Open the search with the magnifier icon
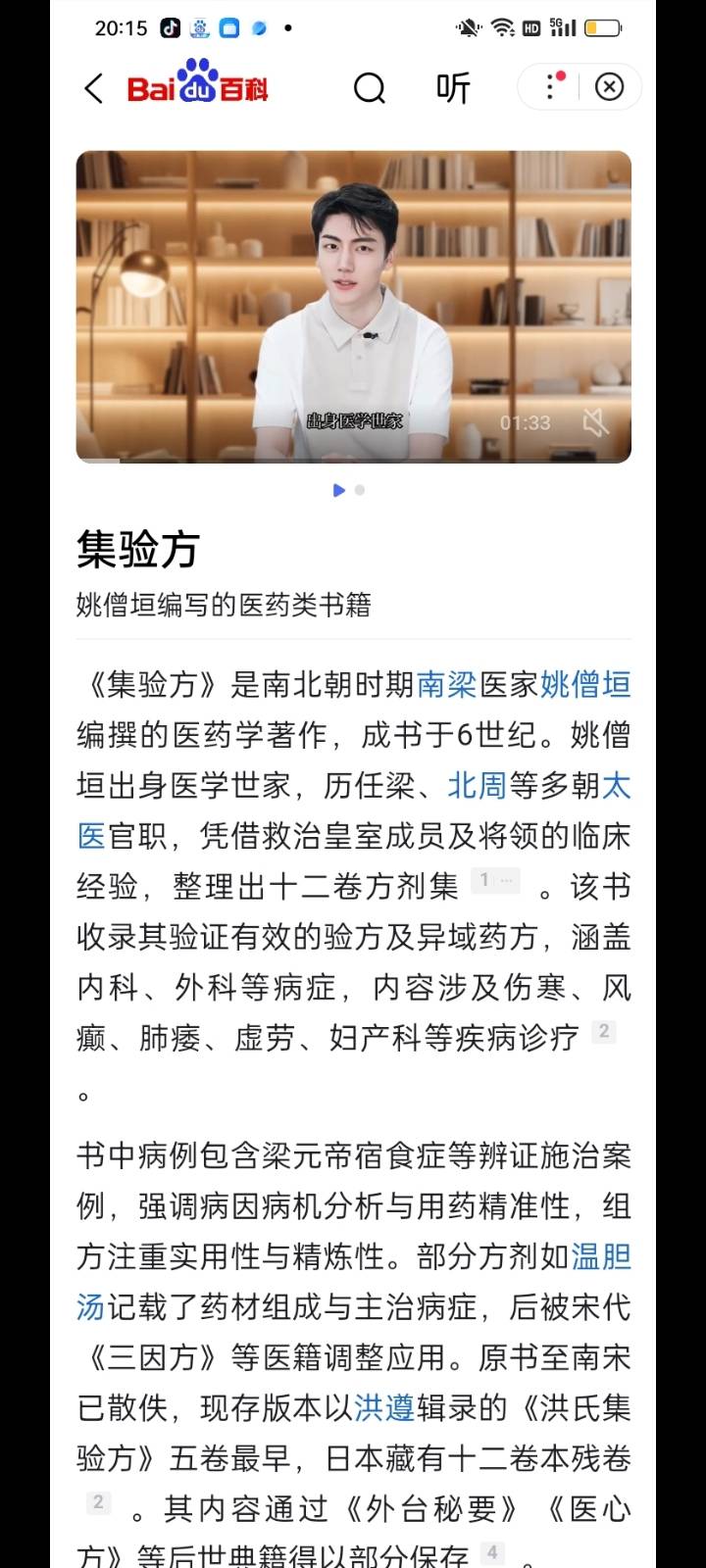This screenshot has width=706, height=1568. [369, 87]
